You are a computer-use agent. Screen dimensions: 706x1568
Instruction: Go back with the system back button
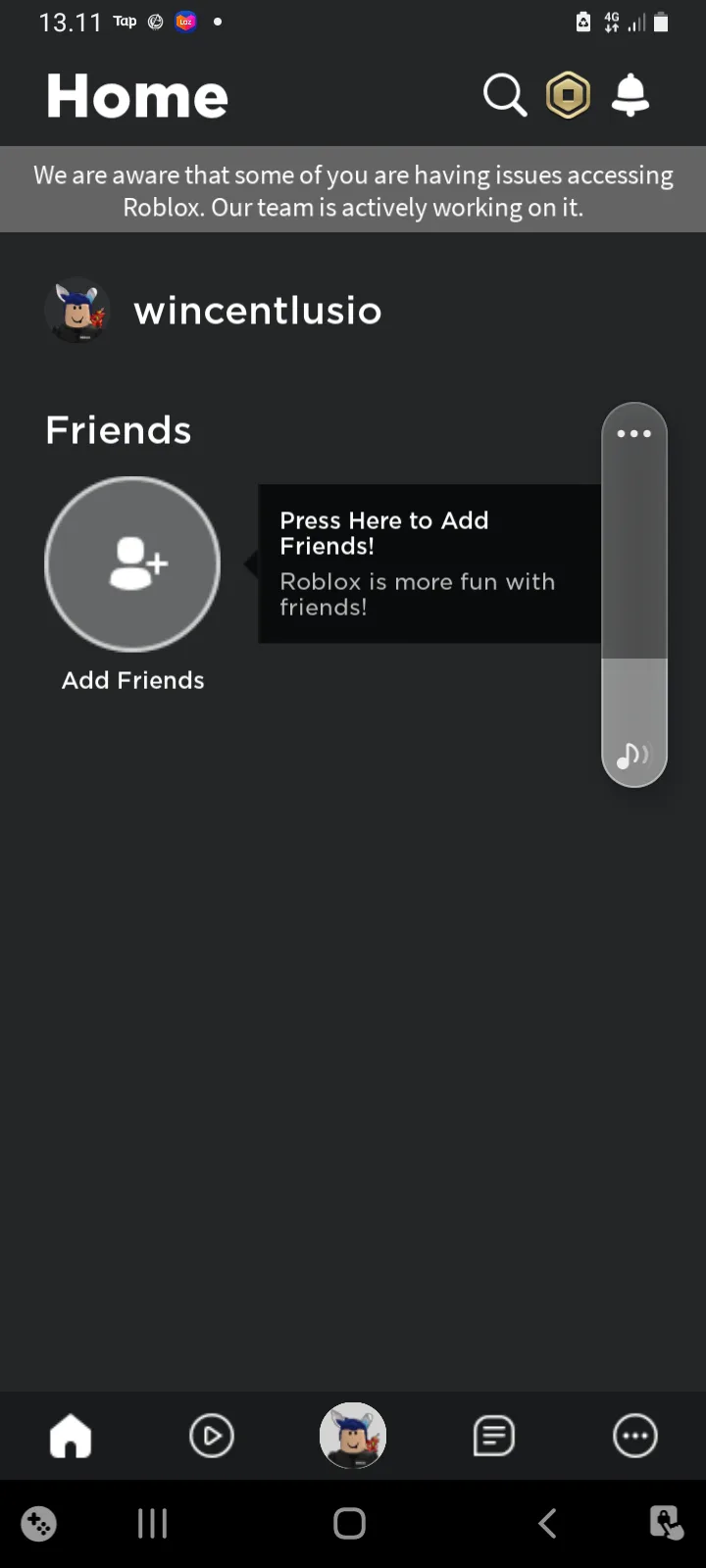pos(547,1524)
